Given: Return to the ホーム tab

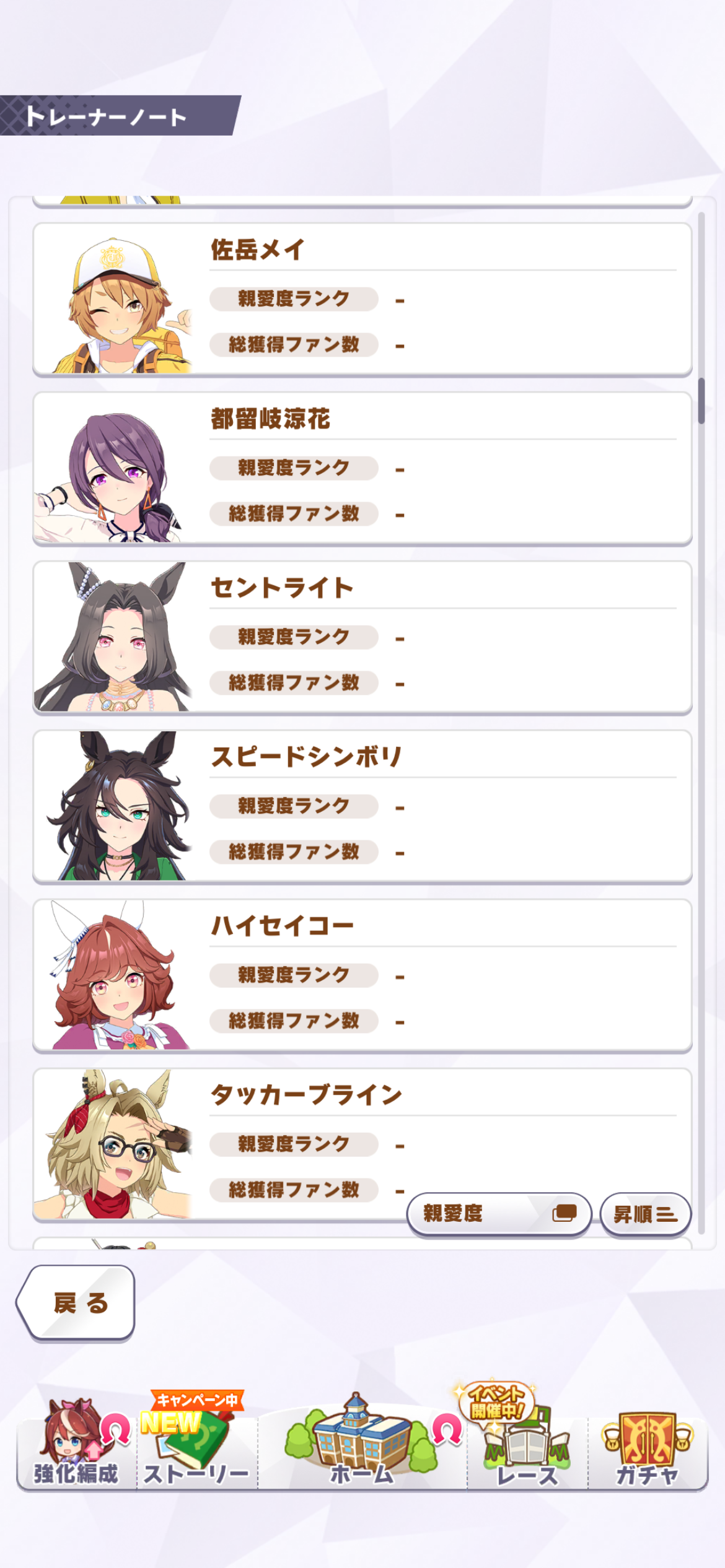Looking at the screenshot, I should [362, 1450].
